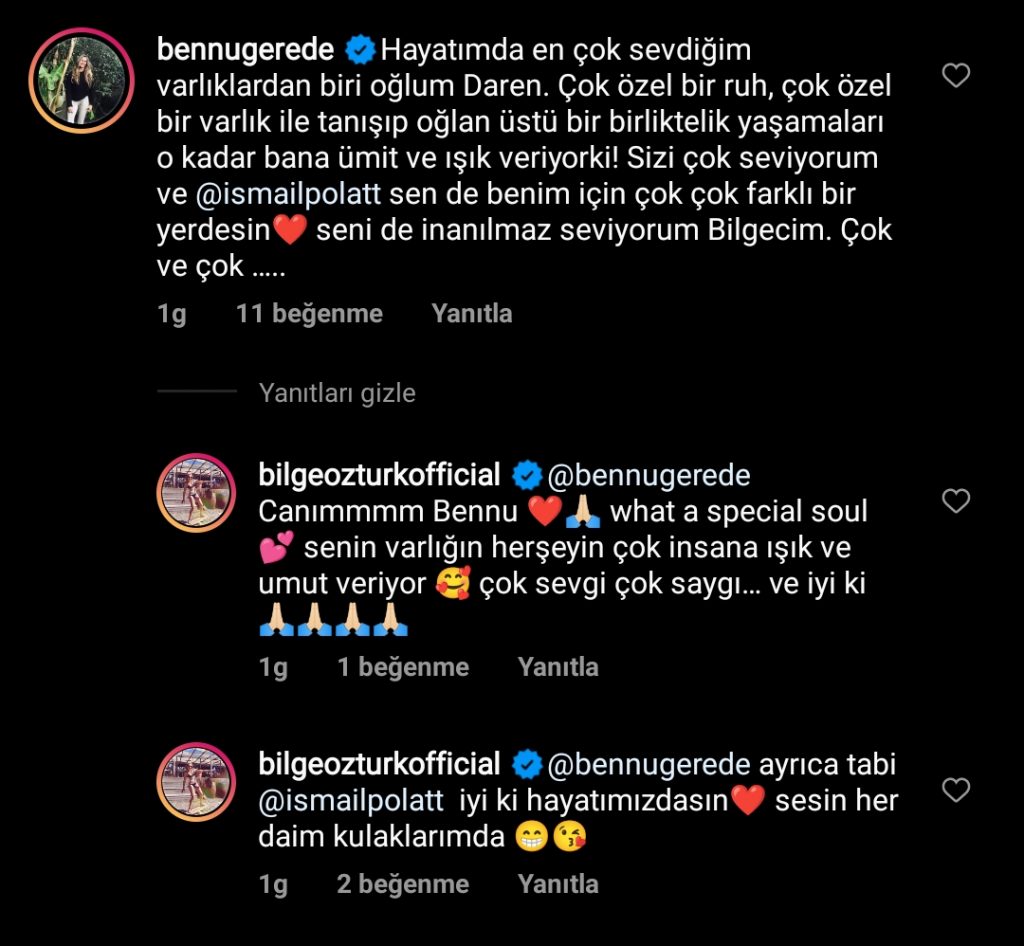Screen dimensions: 1024x946
Task: Like bennugerede's comment about Daren
Action: click(x=957, y=75)
